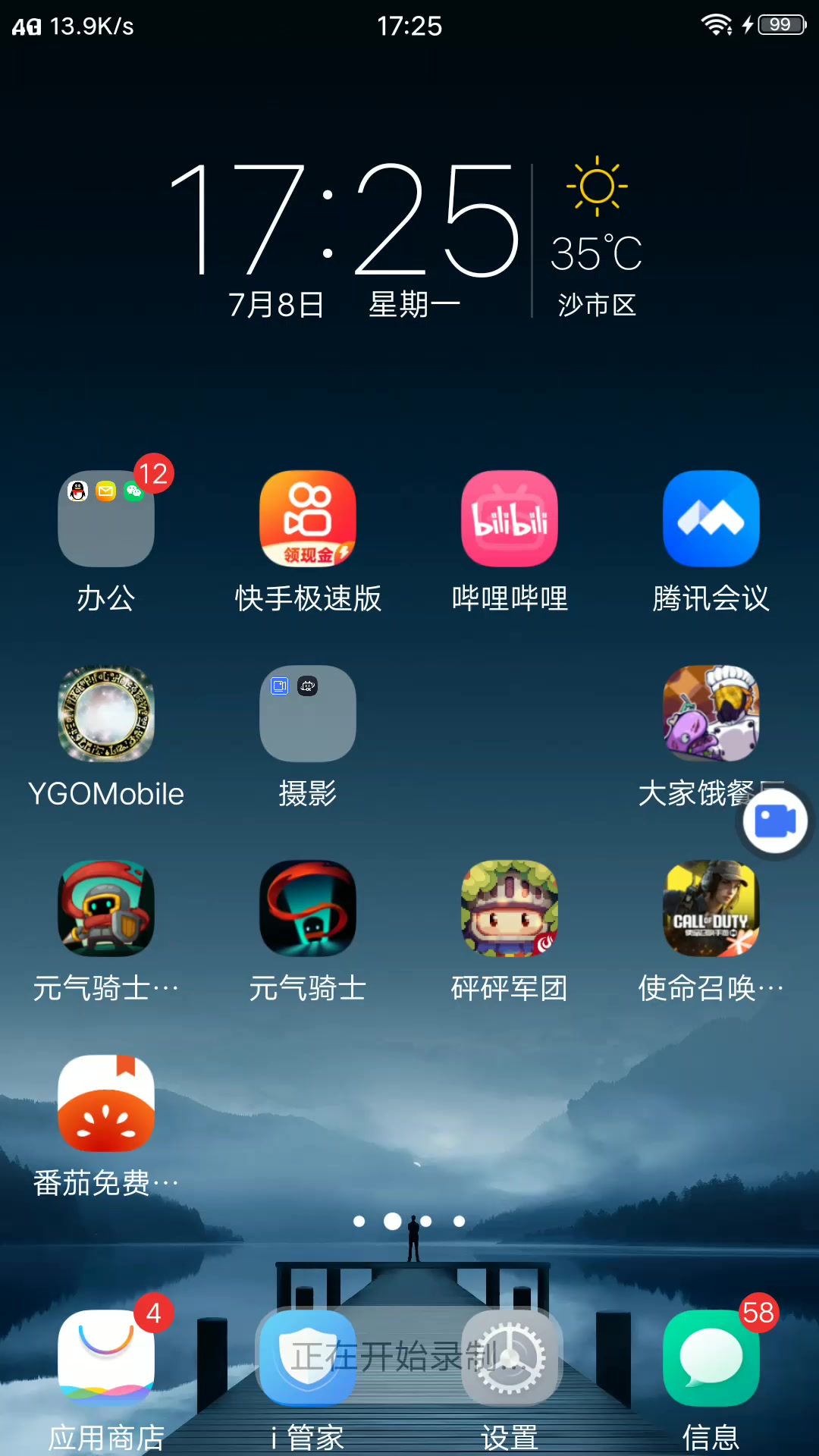The height and width of the screenshot is (1456, 819).
Task: Tap the floating screen recorder button
Action: (x=775, y=822)
